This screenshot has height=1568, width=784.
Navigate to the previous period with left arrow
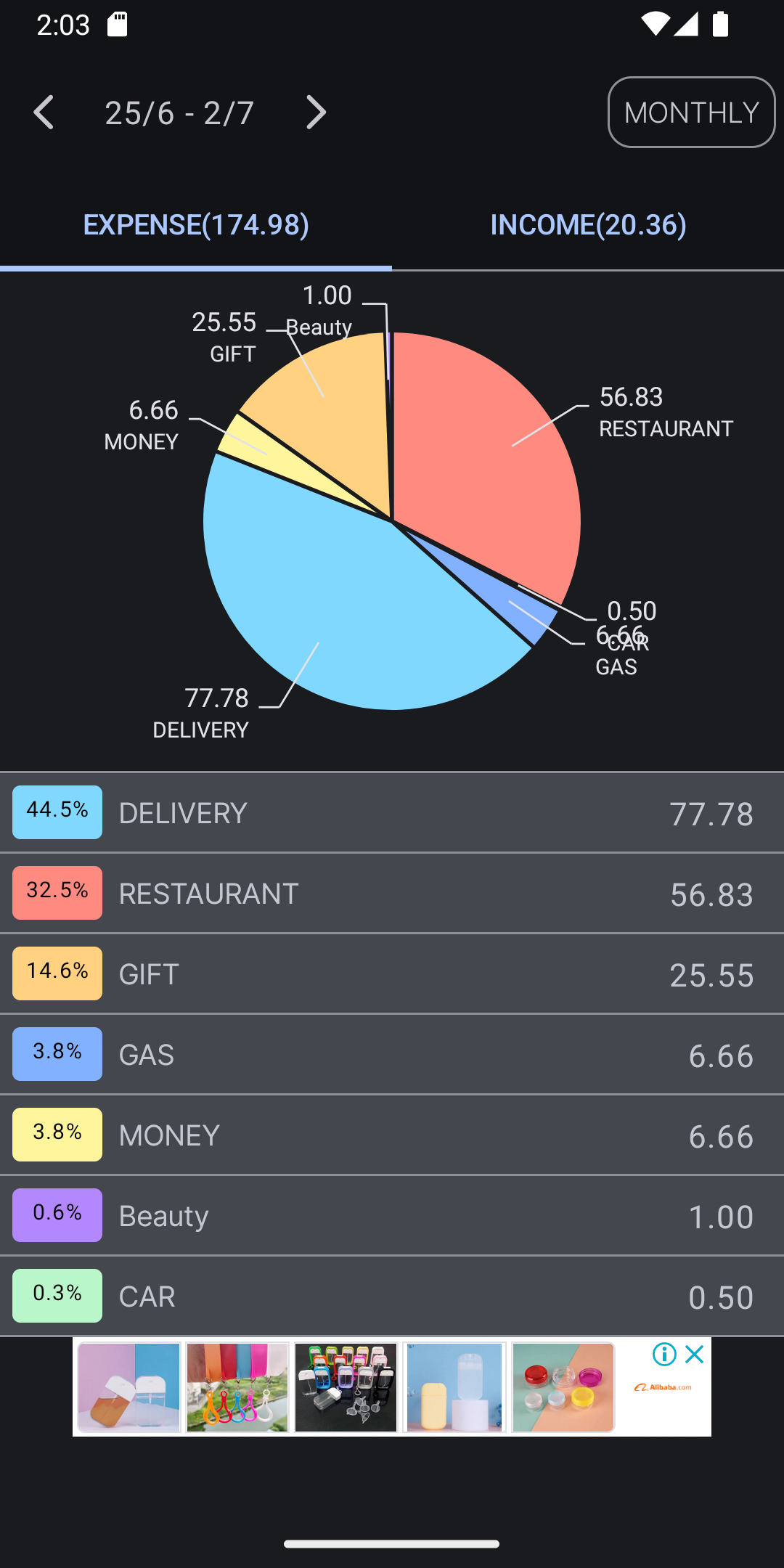tap(44, 113)
